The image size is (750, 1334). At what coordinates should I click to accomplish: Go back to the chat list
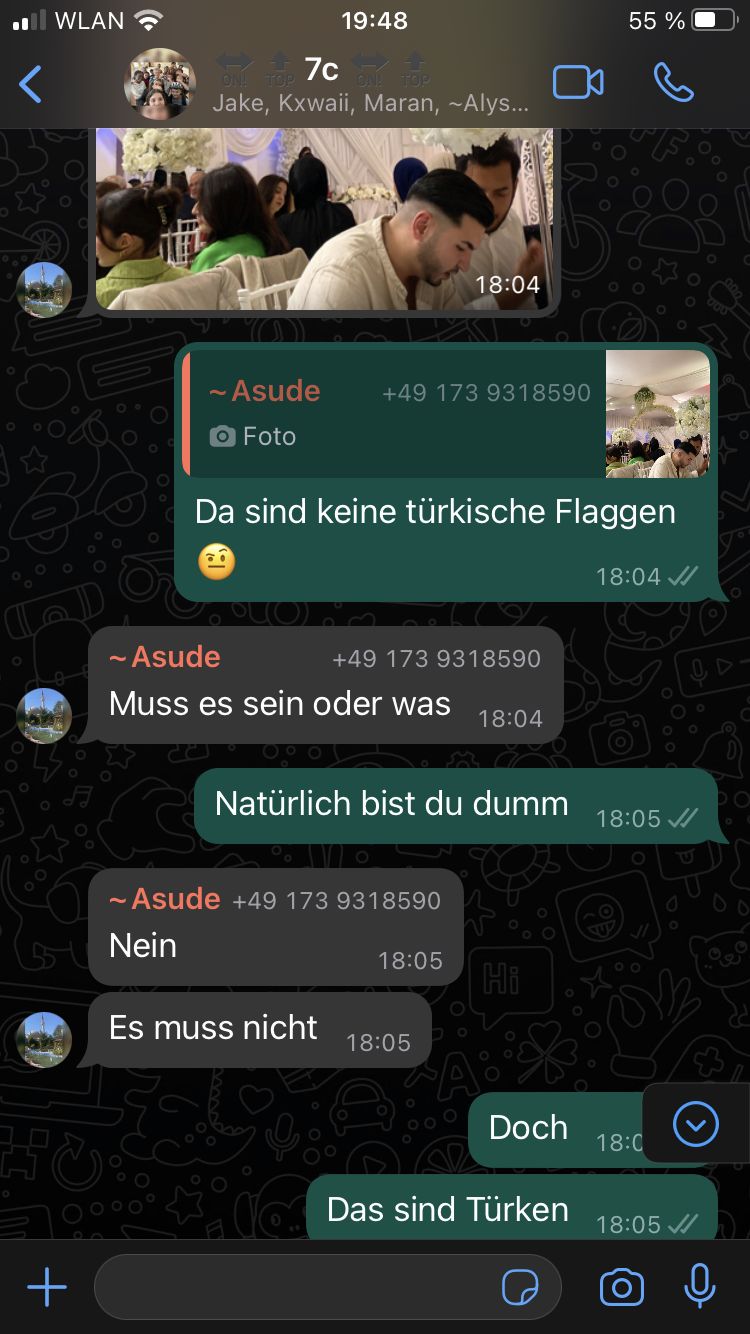pos(32,84)
